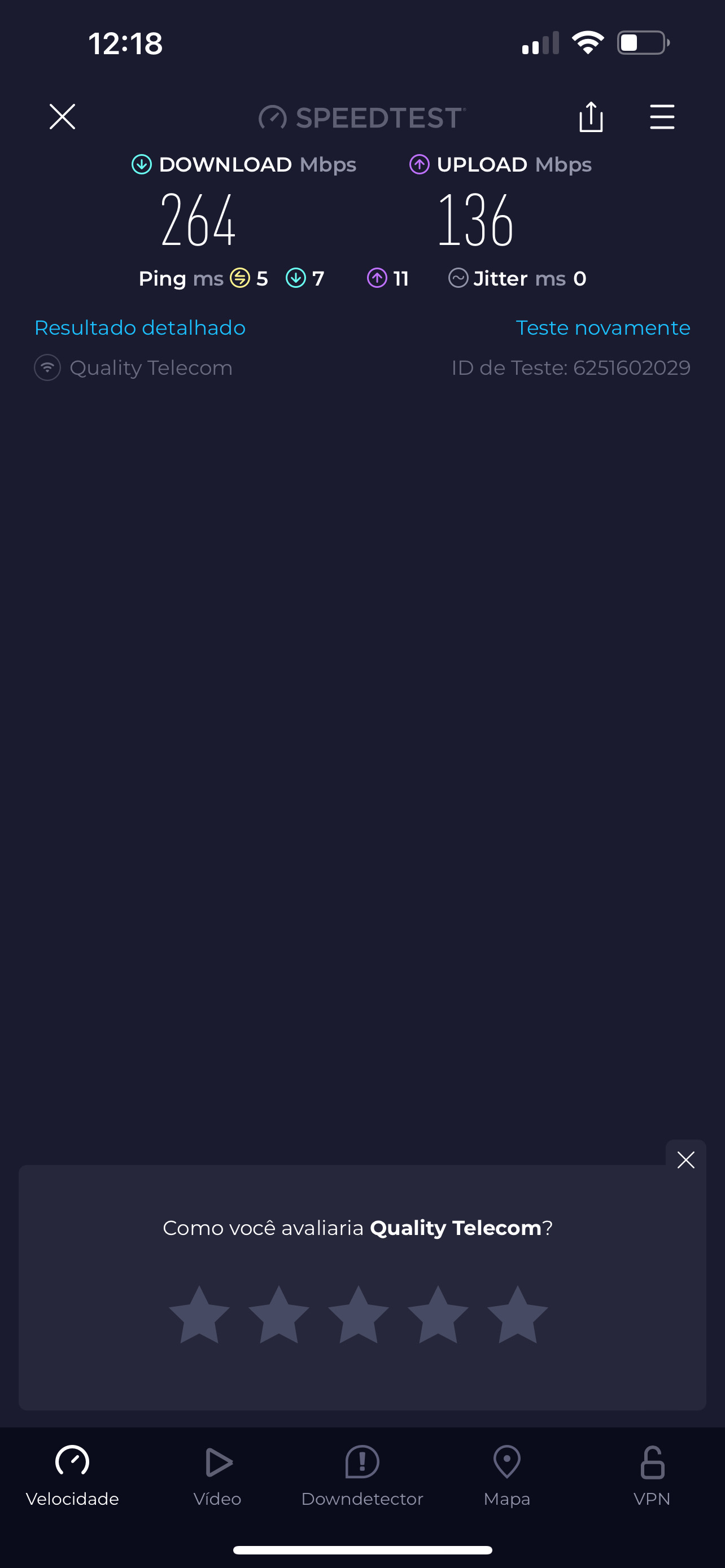Rate Quality Telecom five stars

(517, 1315)
